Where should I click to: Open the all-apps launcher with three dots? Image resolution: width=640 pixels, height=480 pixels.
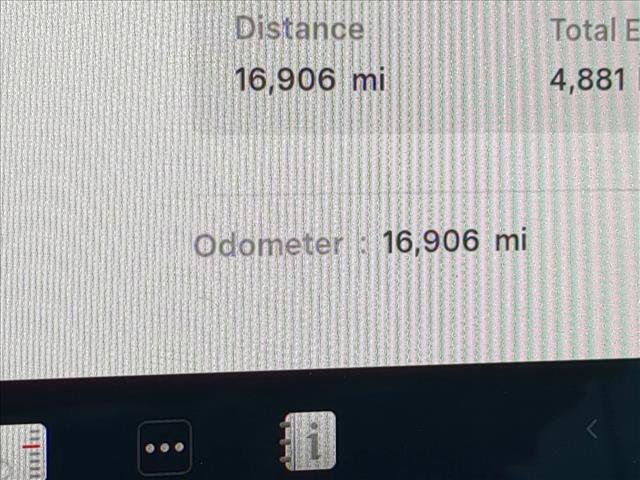(164, 447)
